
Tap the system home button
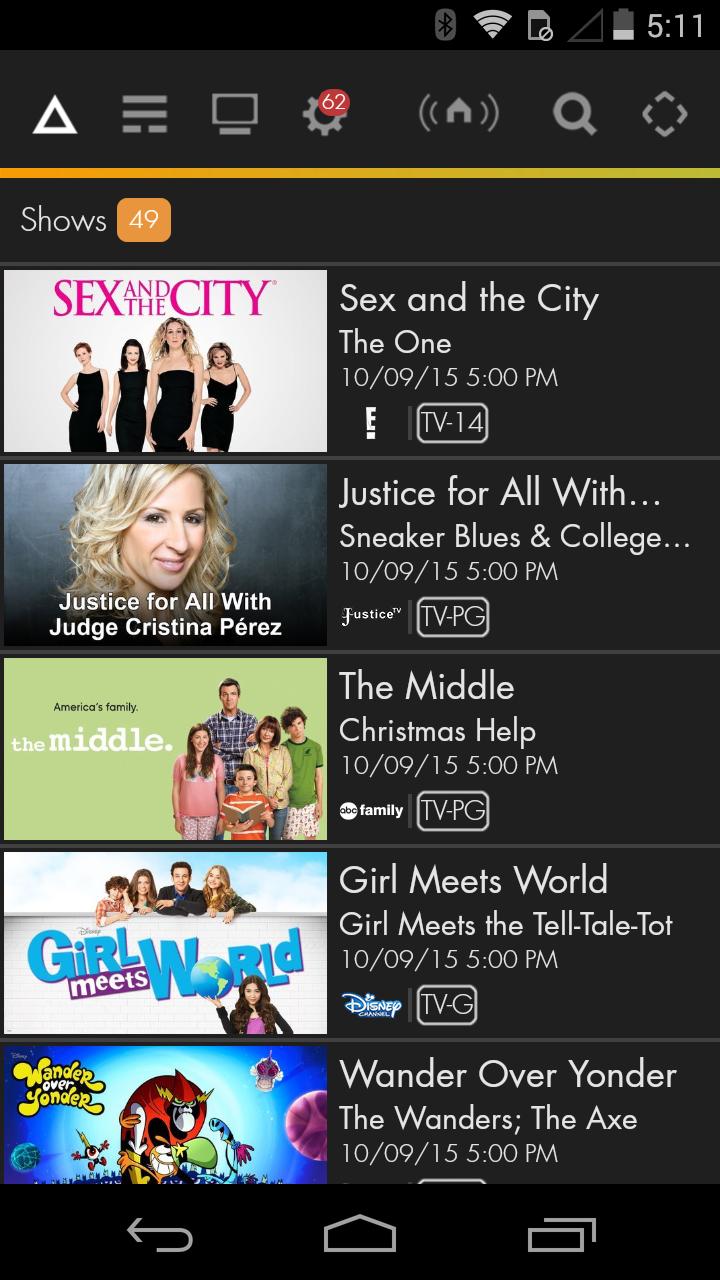360,1235
